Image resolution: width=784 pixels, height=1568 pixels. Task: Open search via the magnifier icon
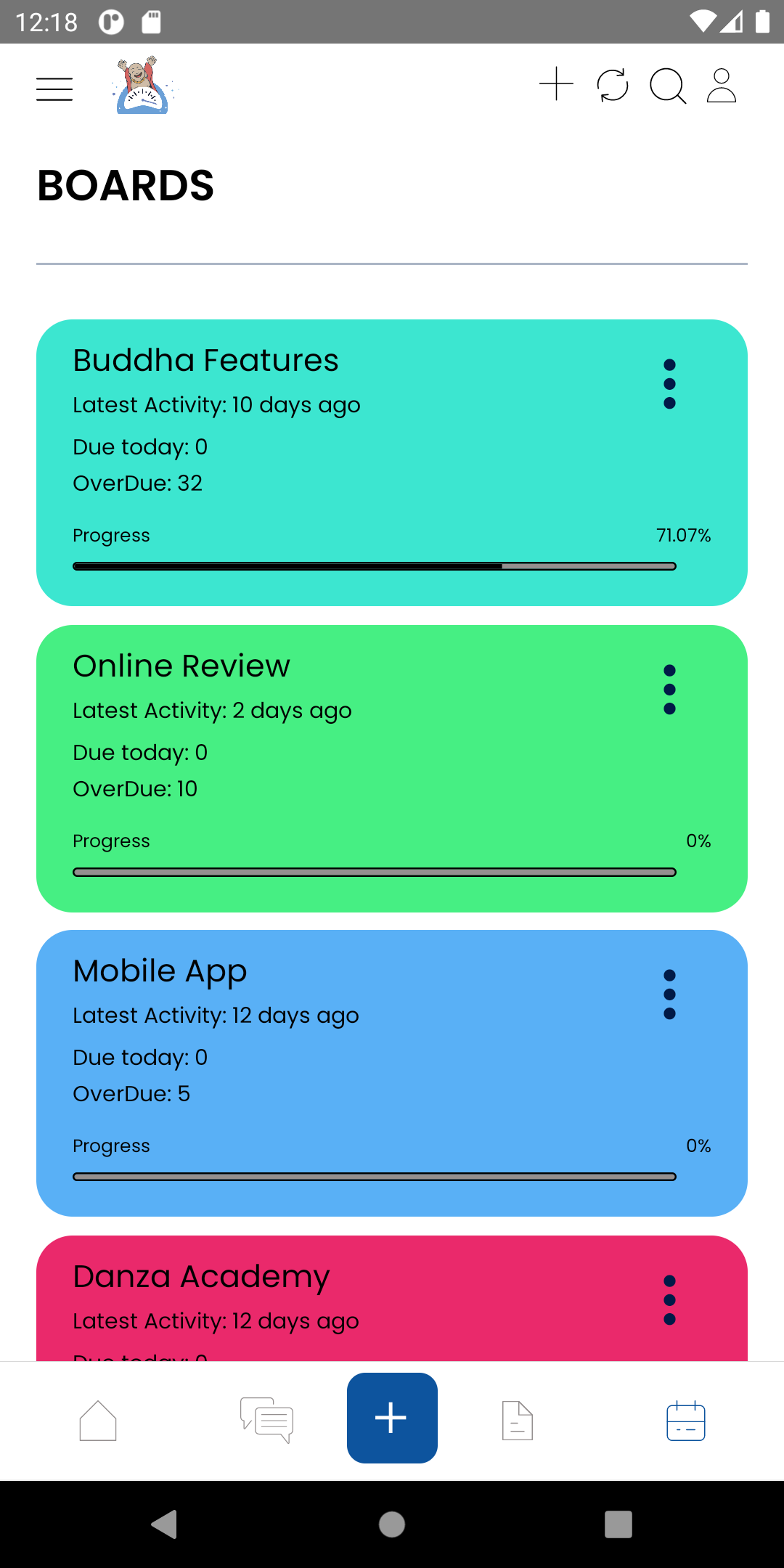(668, 86)
